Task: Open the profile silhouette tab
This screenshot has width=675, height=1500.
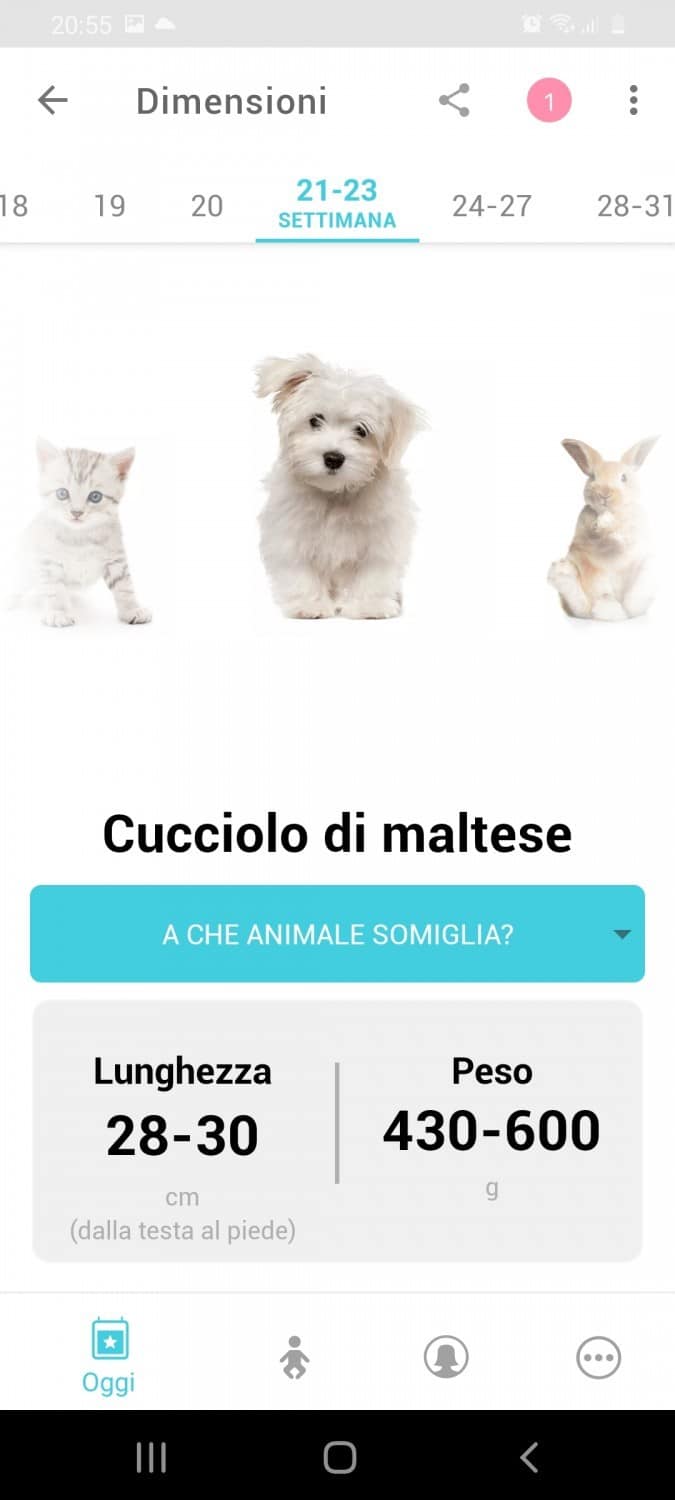Action: [446, 1357]
